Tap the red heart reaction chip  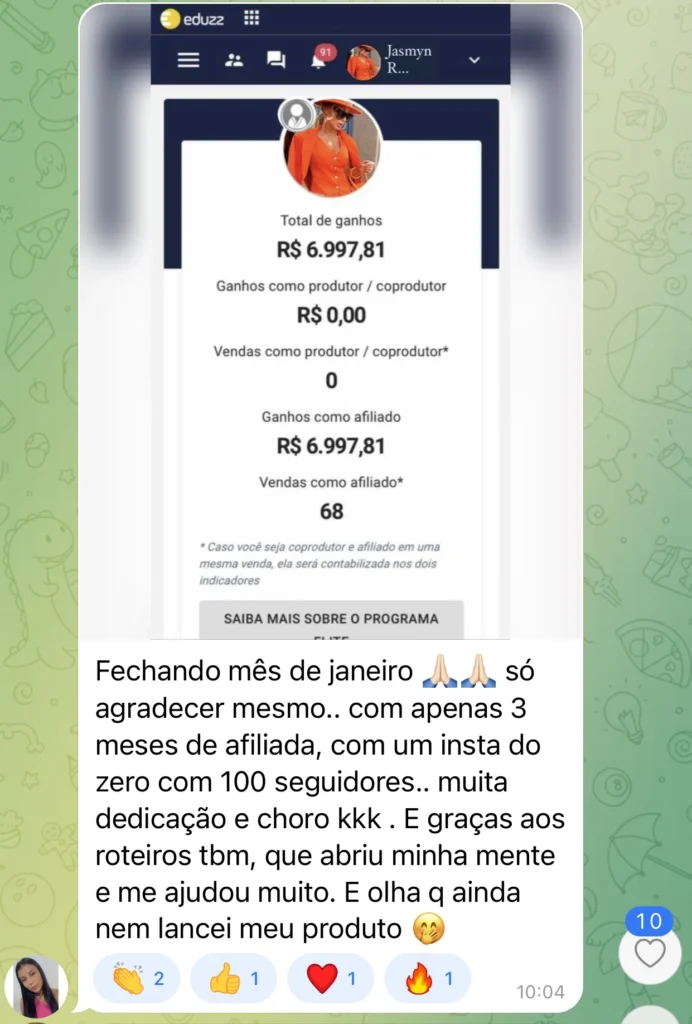click(x=330, y=979)
